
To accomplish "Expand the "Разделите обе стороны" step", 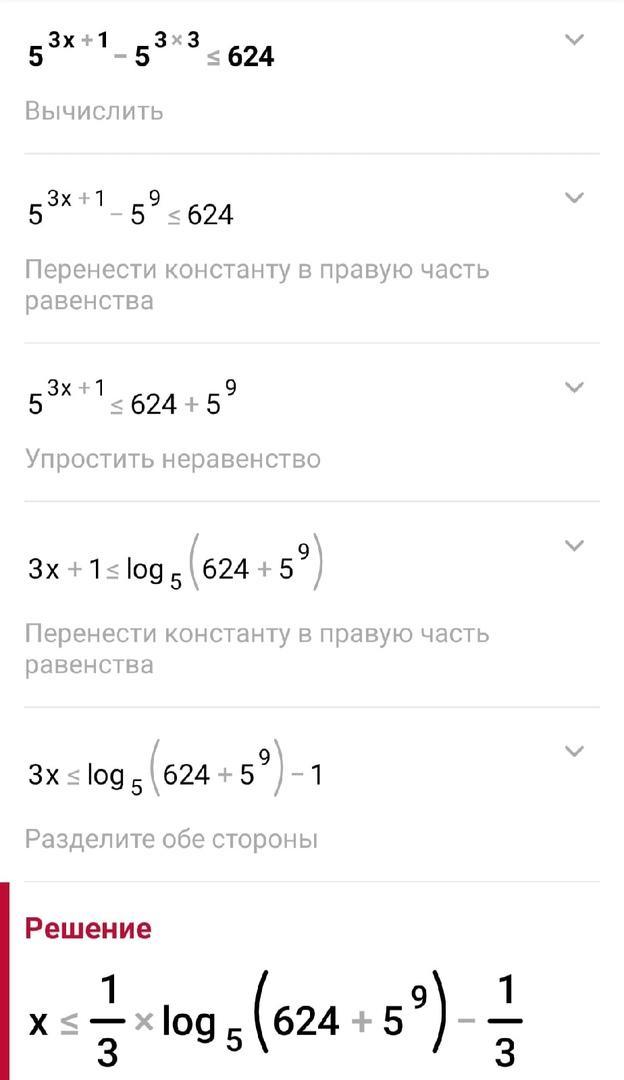I will pos(574,751).
